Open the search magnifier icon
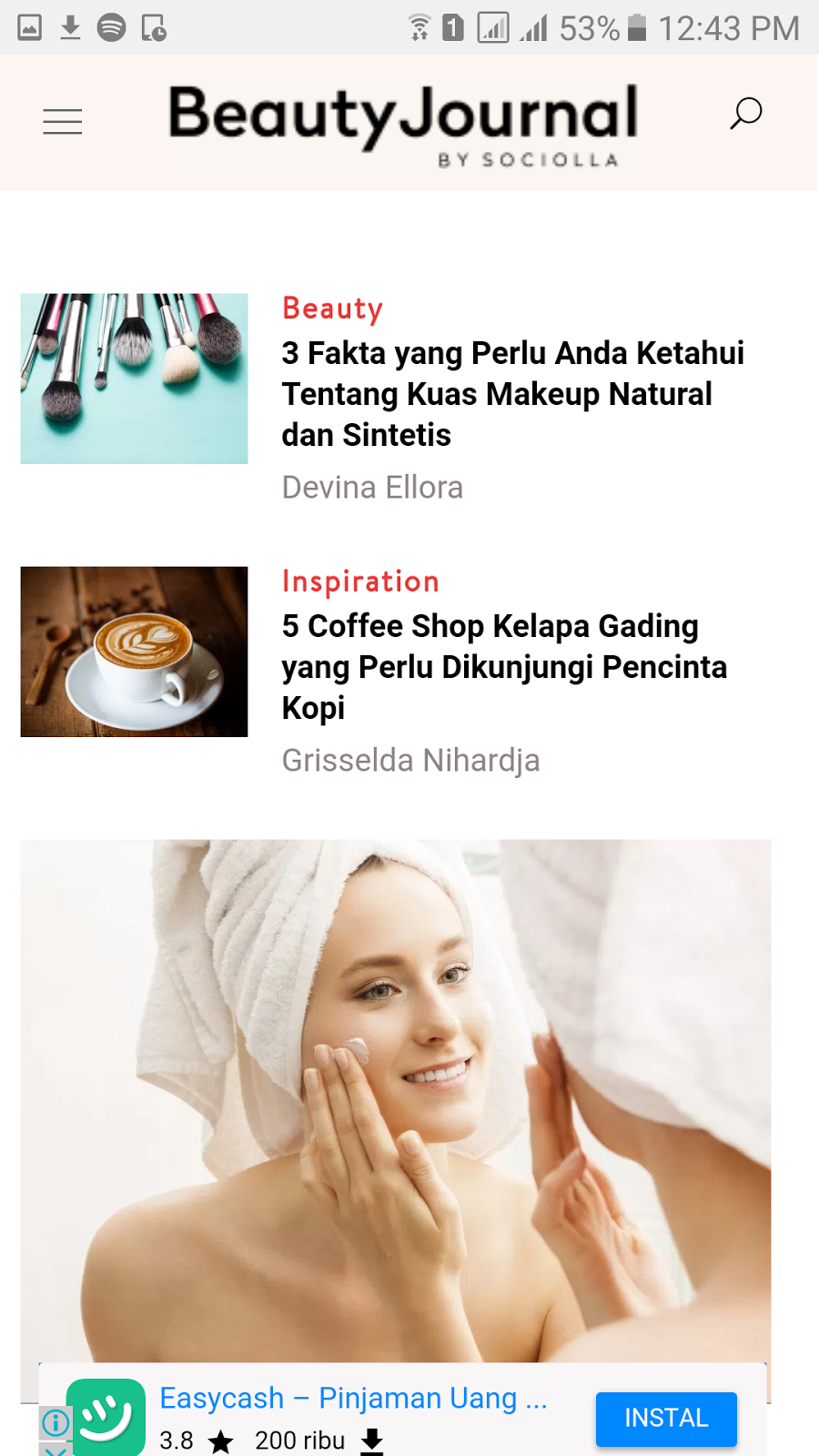 (x=745, y=114)
